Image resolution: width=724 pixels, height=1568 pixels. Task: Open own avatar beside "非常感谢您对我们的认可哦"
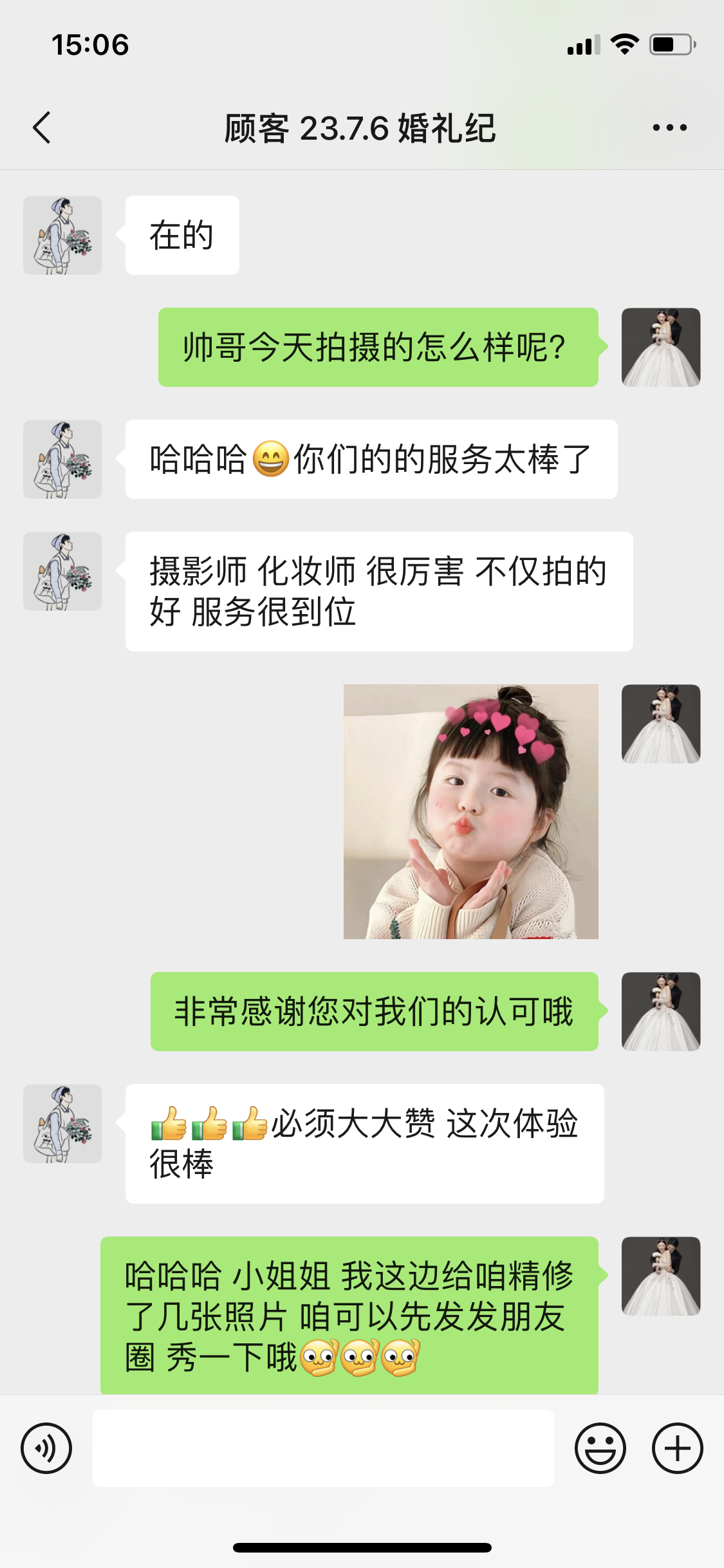click(x=660, y=1011)
